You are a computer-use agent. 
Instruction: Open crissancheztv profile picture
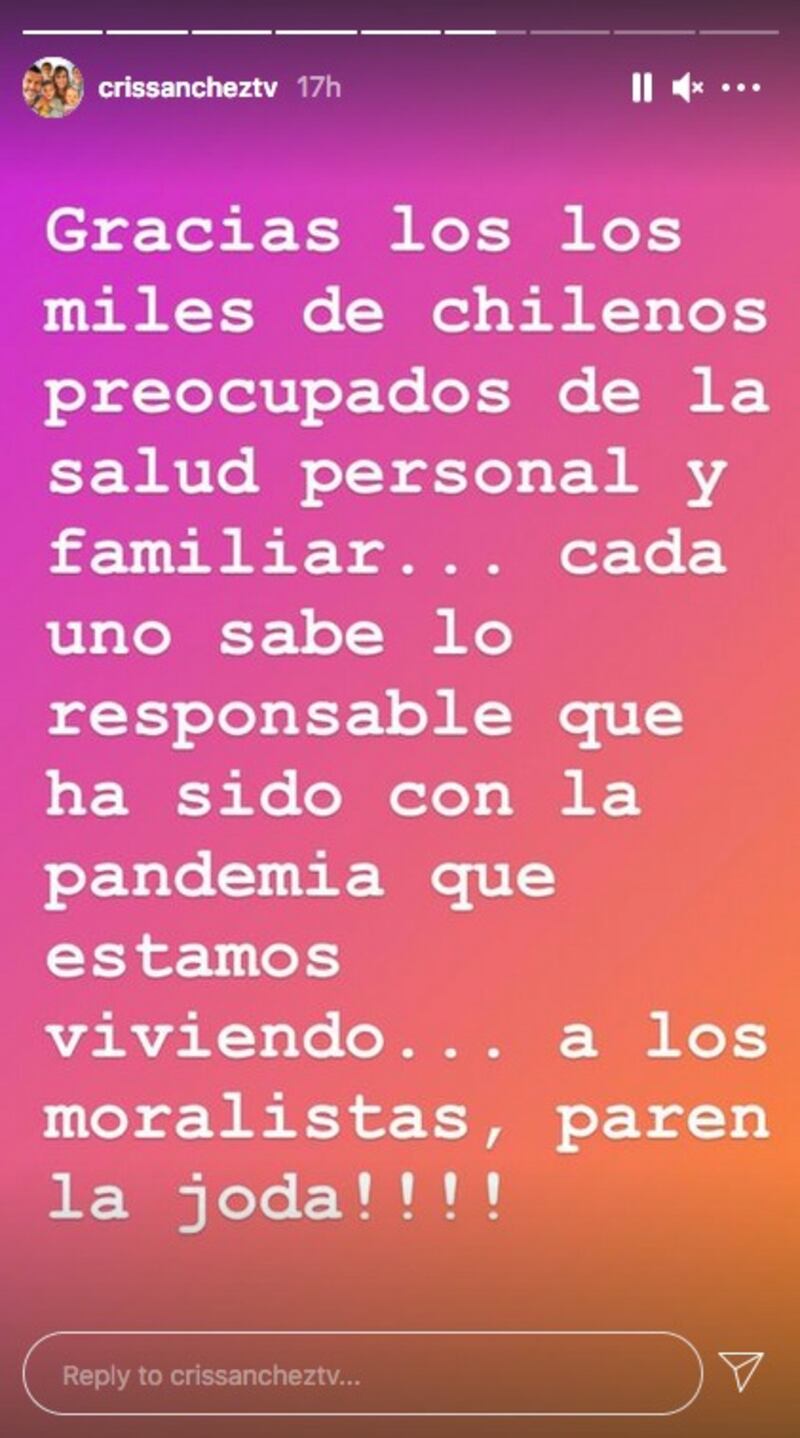tap(52, 87)
